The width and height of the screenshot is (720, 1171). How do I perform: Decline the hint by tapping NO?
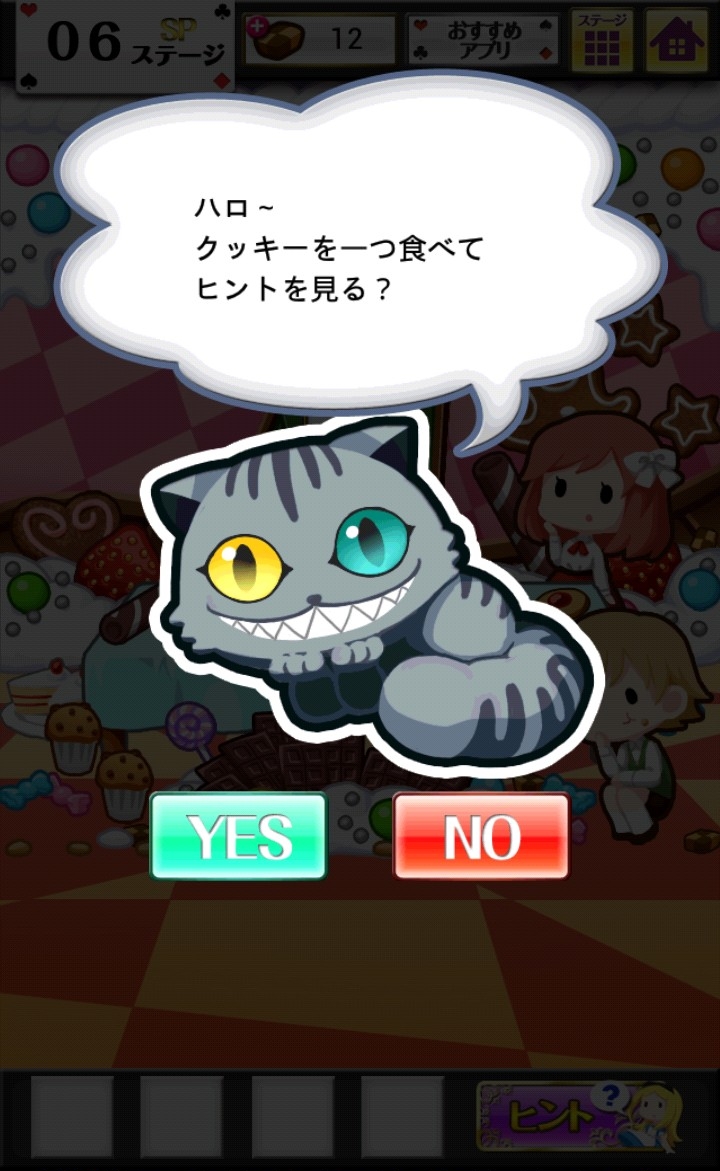(481, 837)
